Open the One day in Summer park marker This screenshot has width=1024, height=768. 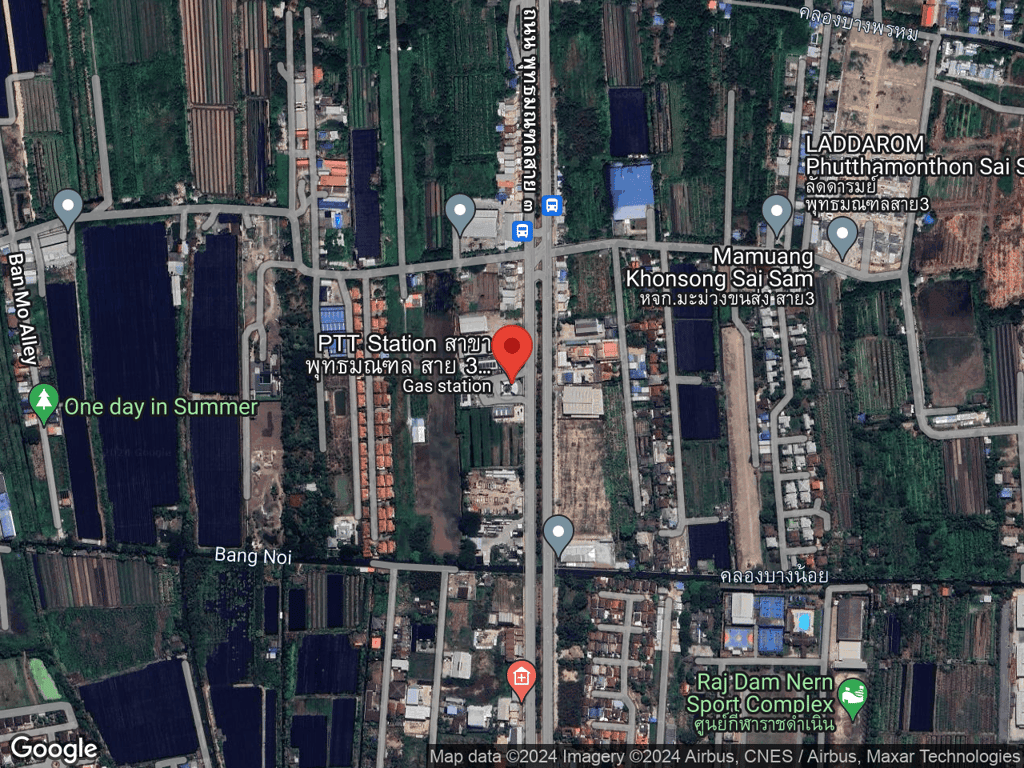pos(43,402)
